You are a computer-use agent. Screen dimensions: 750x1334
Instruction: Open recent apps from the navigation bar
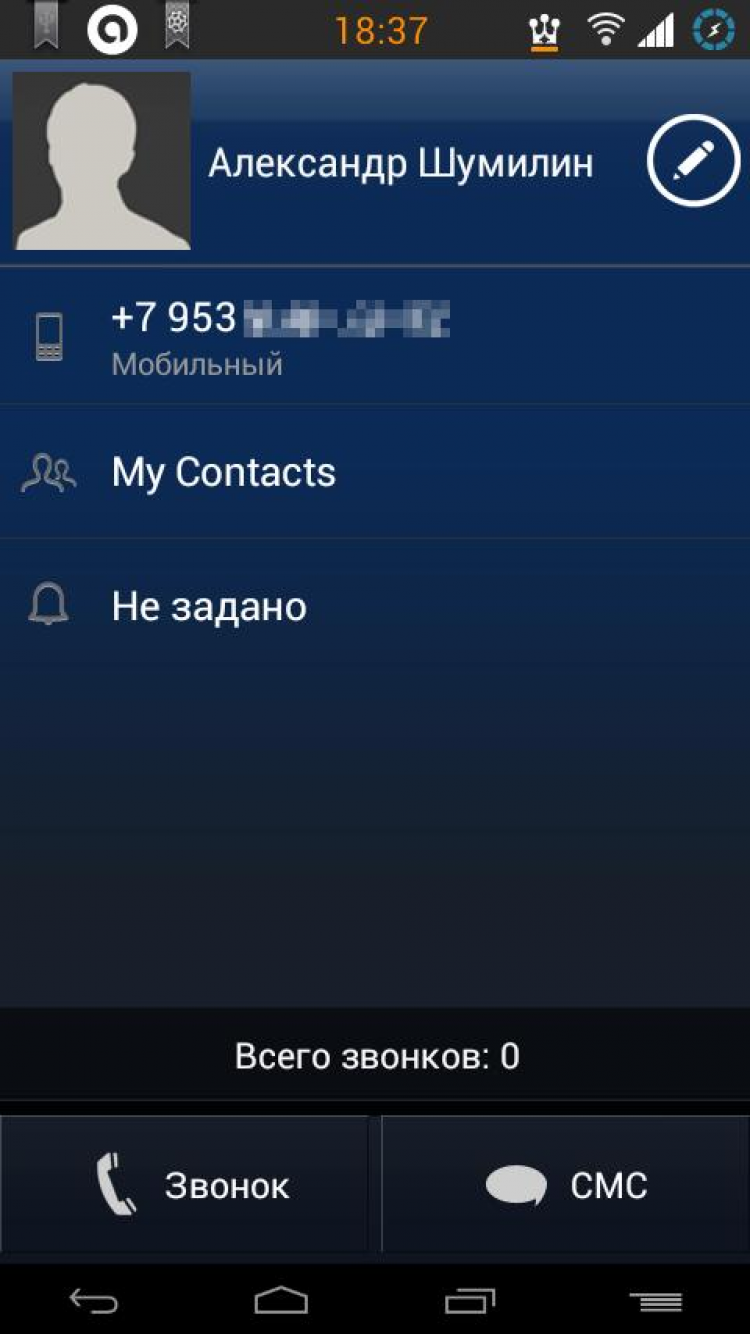click(x=470, y=1300)
